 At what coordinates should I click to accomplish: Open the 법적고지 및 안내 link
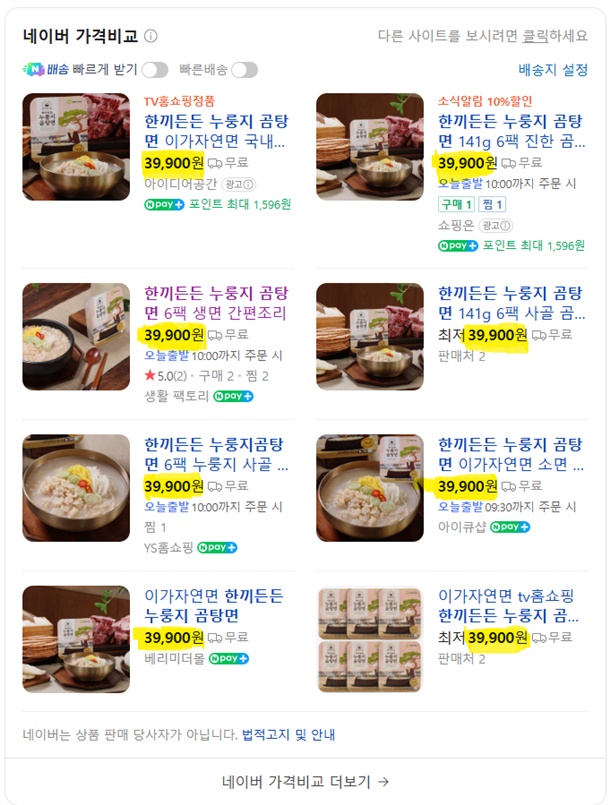click(x=288, y=735)
